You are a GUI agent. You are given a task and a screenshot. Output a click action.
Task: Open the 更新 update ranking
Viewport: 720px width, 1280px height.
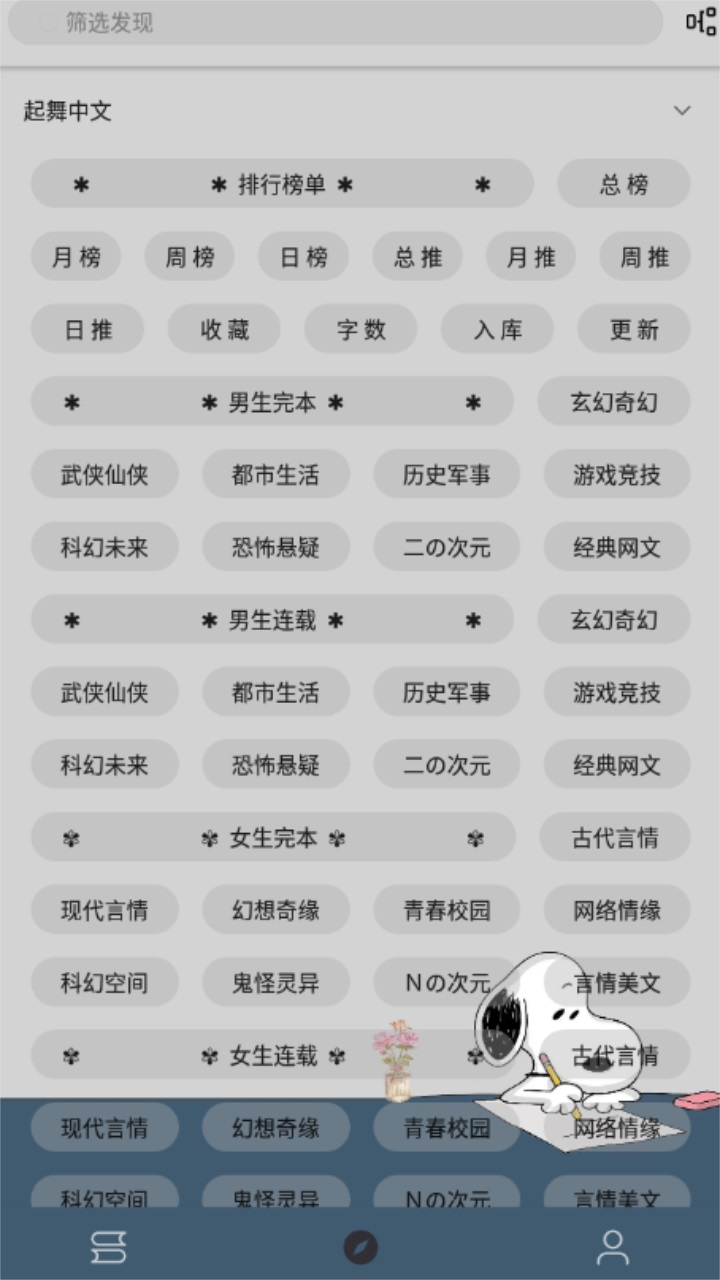click(x=634, y=329)
